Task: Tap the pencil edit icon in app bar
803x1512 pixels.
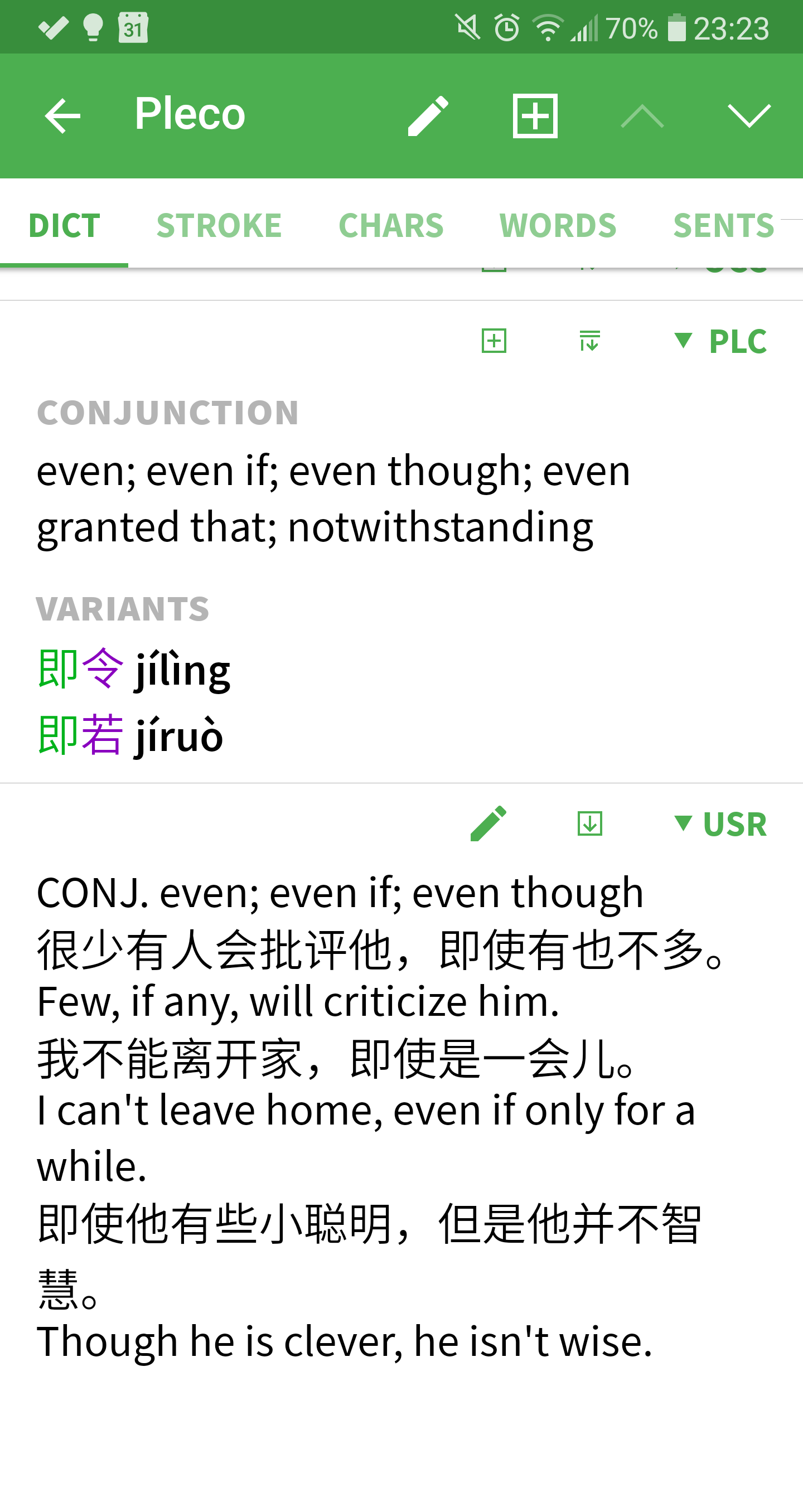Action: coord(428,115)
